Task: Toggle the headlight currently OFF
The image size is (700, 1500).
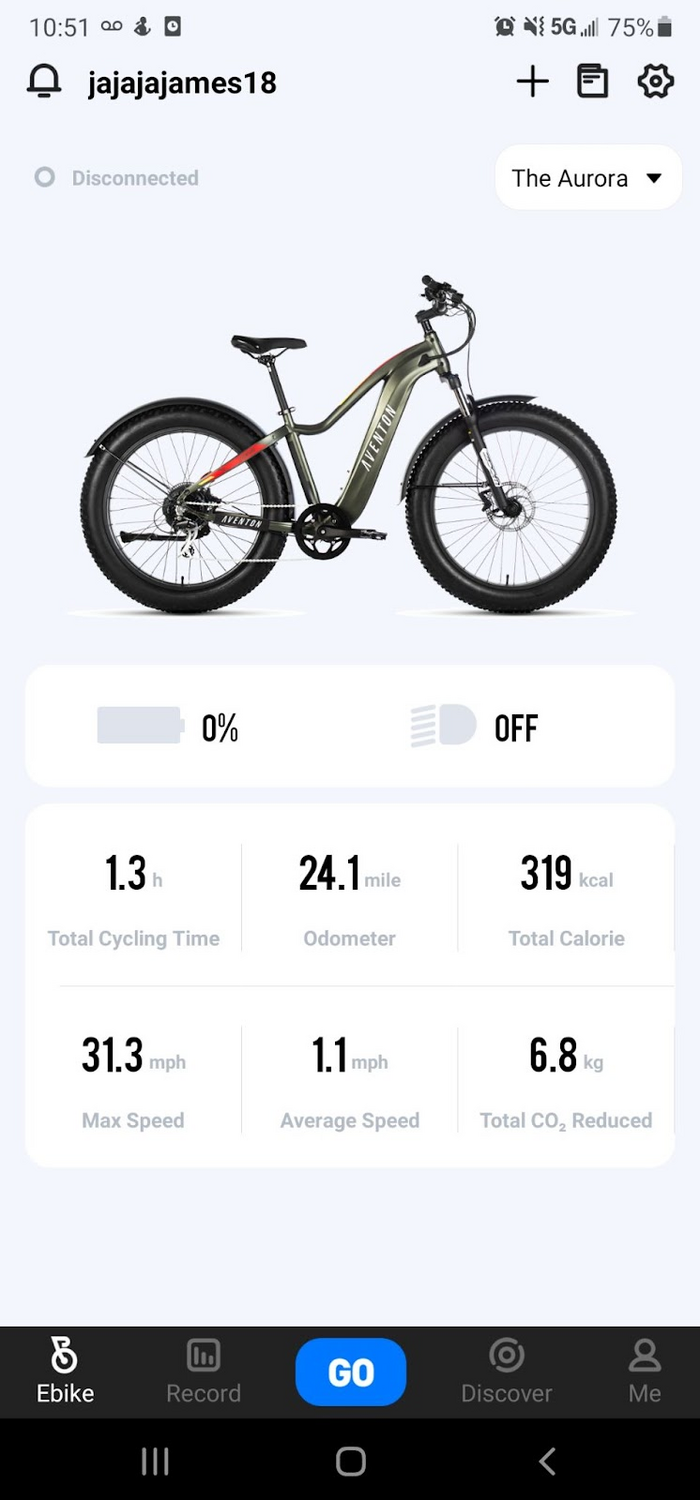Action: pos(475,727)
